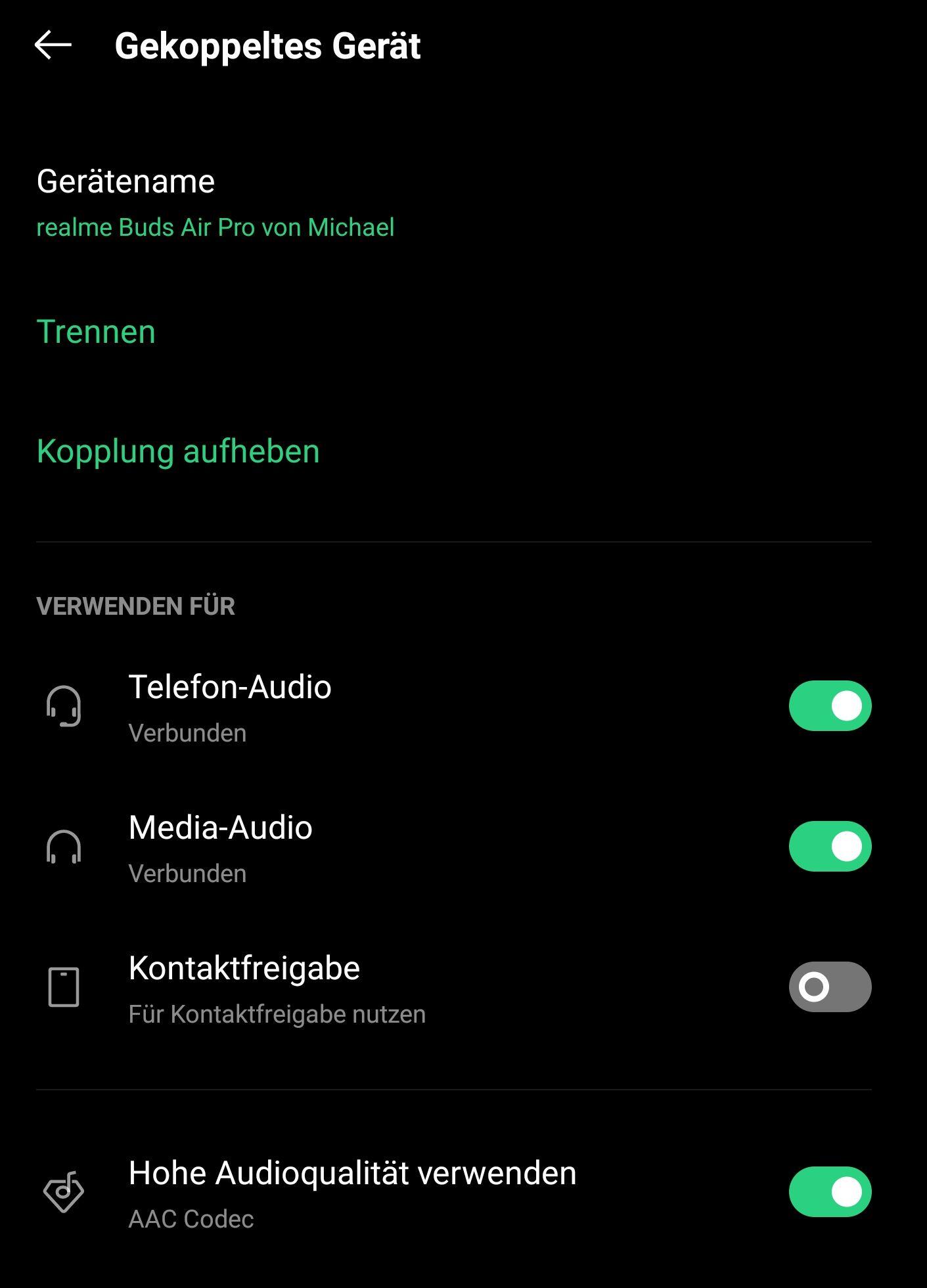927x1288 pixels.
Task: Toggle Hohe Audioqualität verwenden off
Action: (829, 1192)
